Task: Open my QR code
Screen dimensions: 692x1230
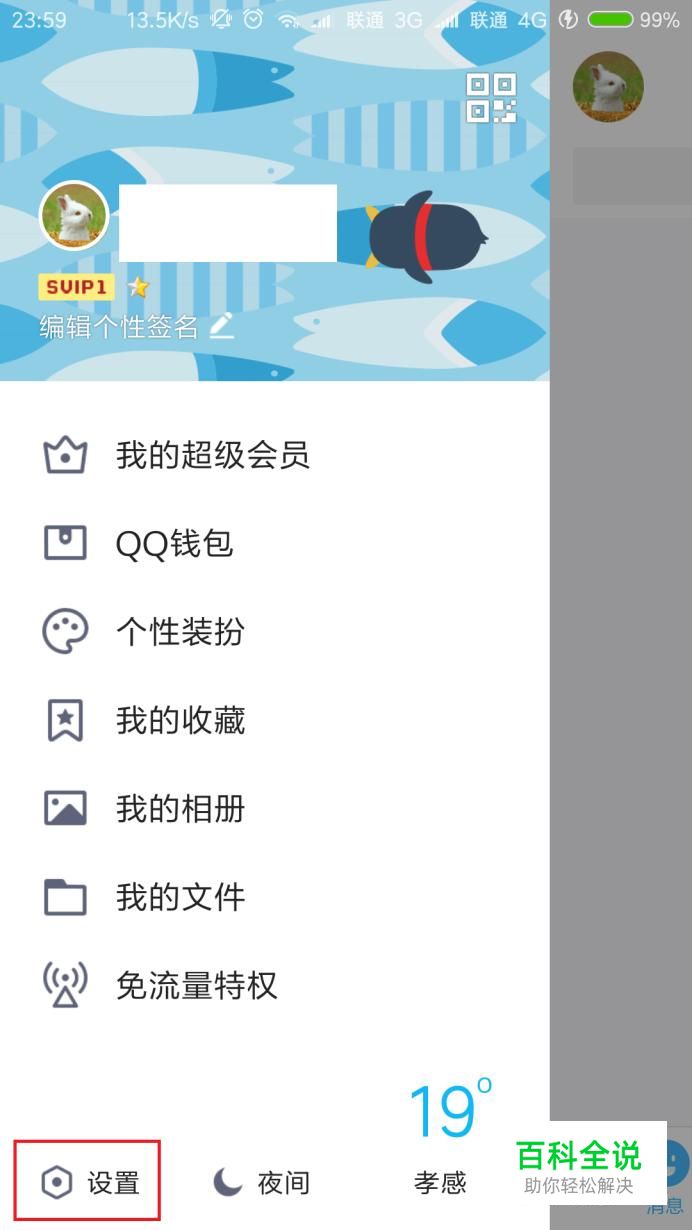Action: click(491, 98)
